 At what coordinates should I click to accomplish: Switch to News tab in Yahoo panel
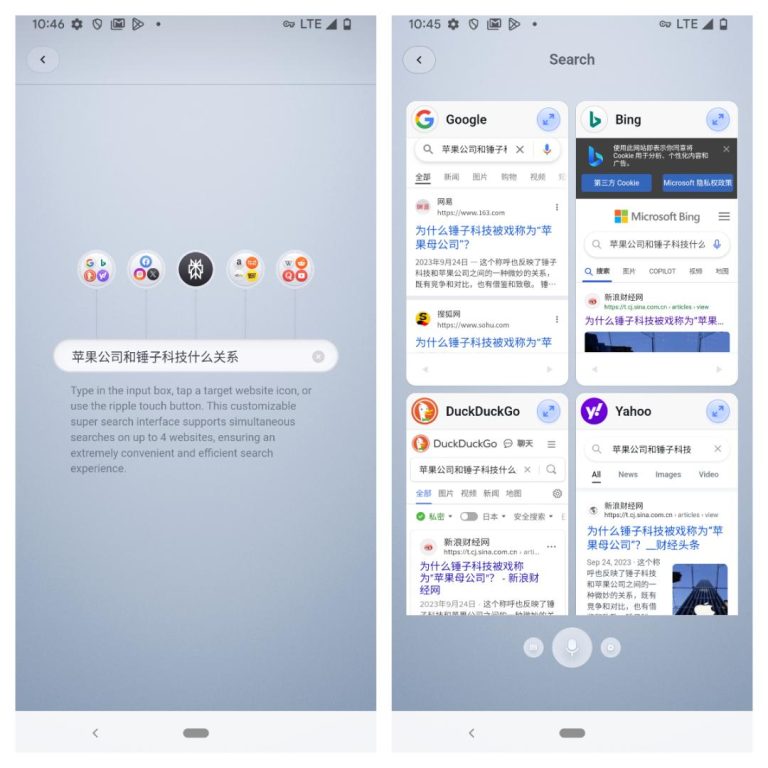[x=628, y=475]
